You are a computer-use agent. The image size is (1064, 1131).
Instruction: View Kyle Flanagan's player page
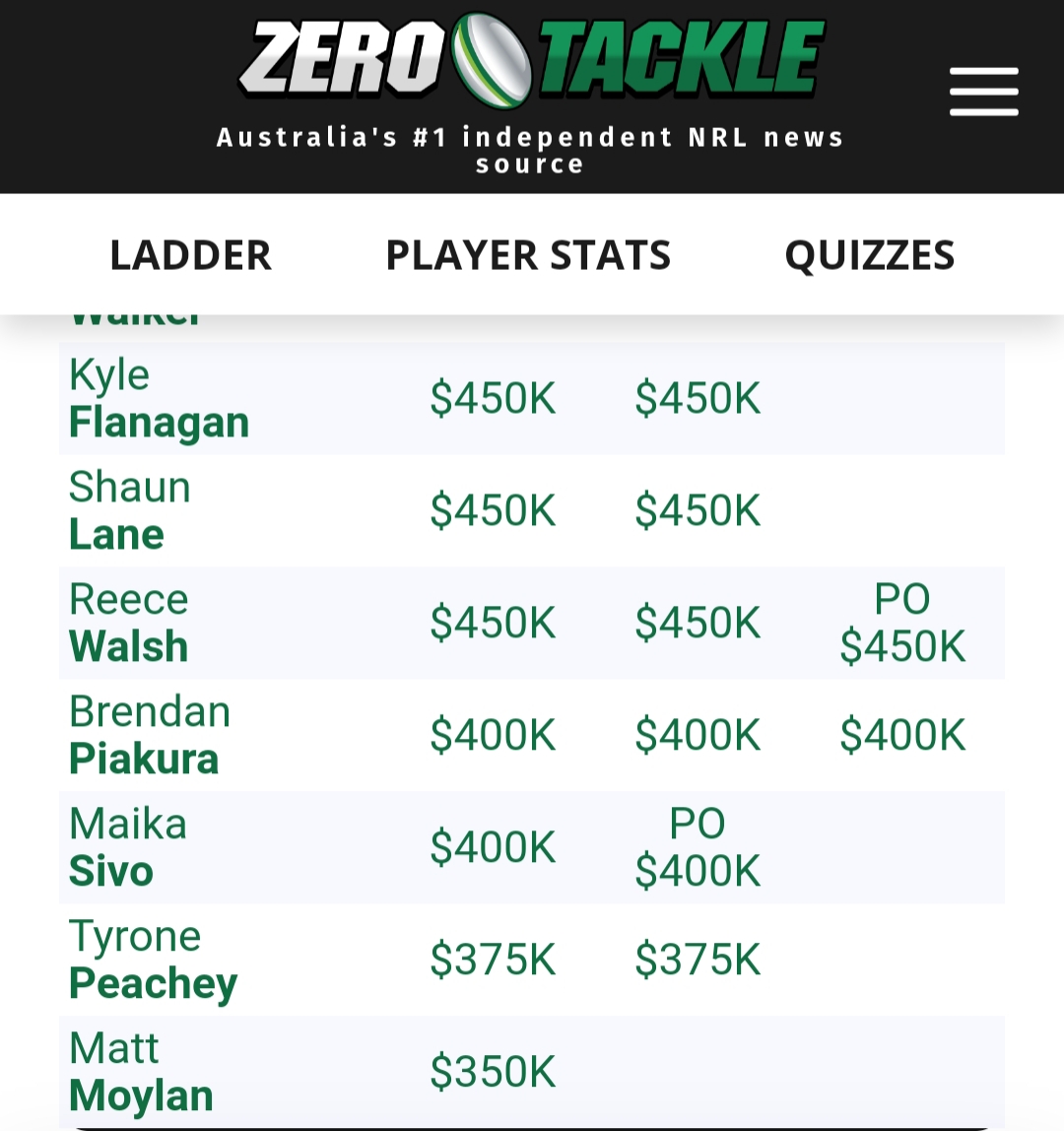[x=159, y=399]
